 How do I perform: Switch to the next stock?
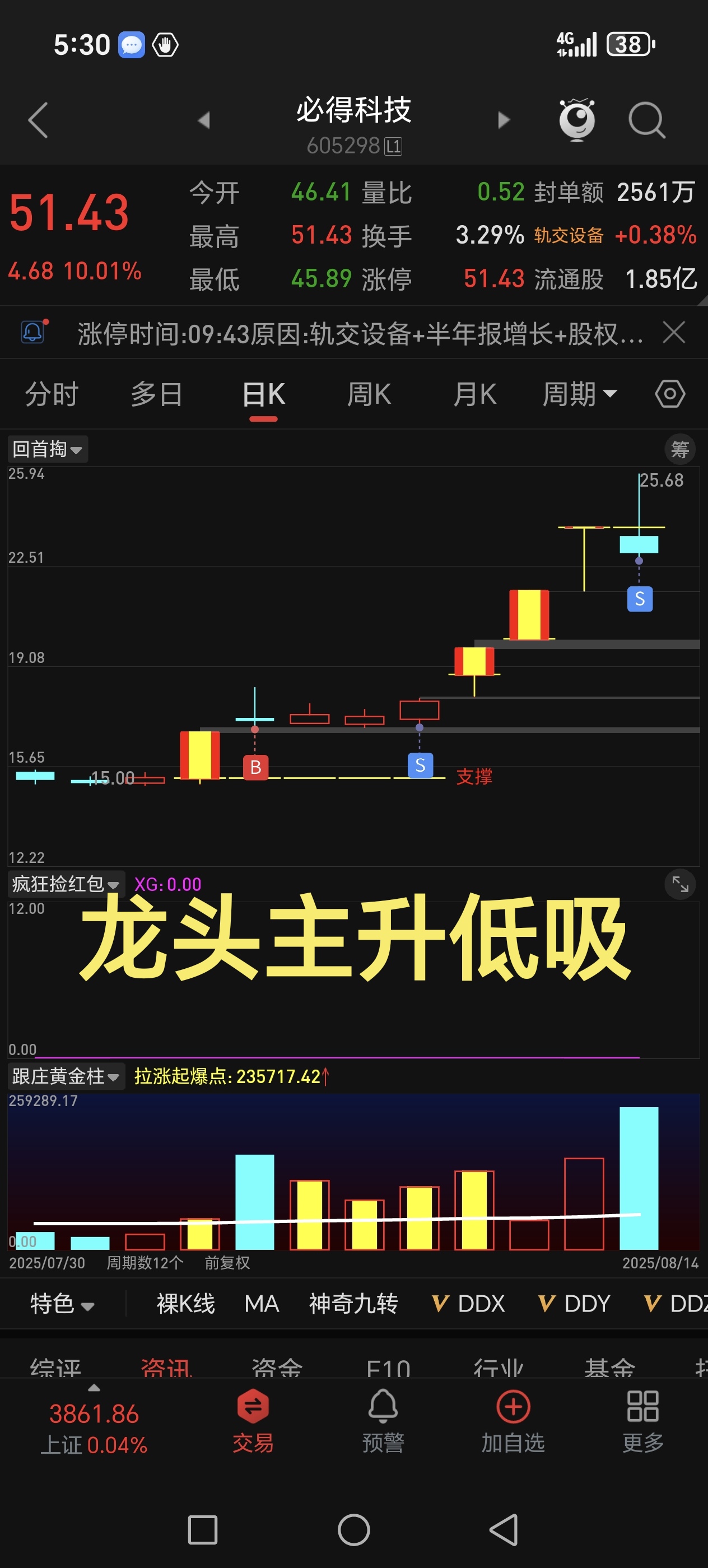tap(504, 120)
